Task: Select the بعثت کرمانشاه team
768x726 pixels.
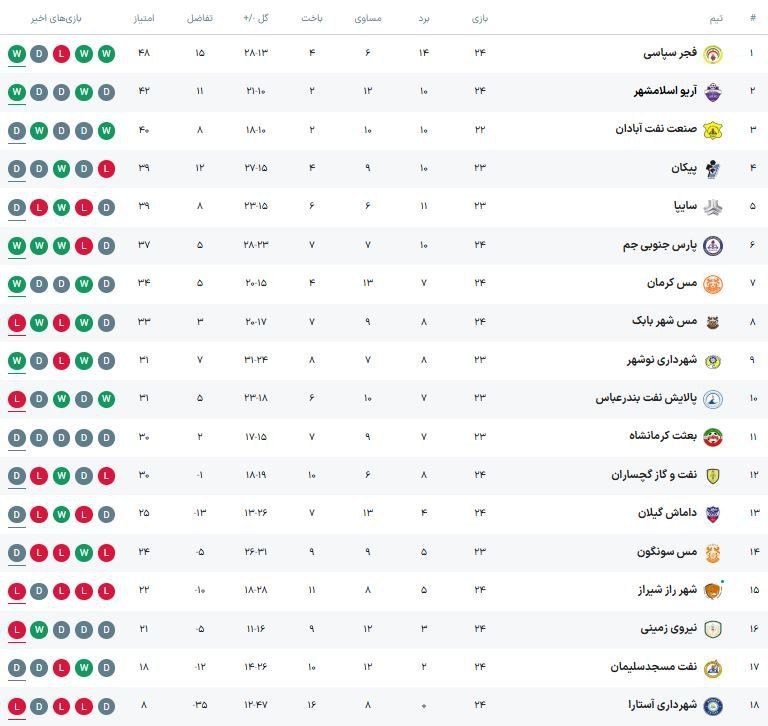Action: [x=662, y=437]
